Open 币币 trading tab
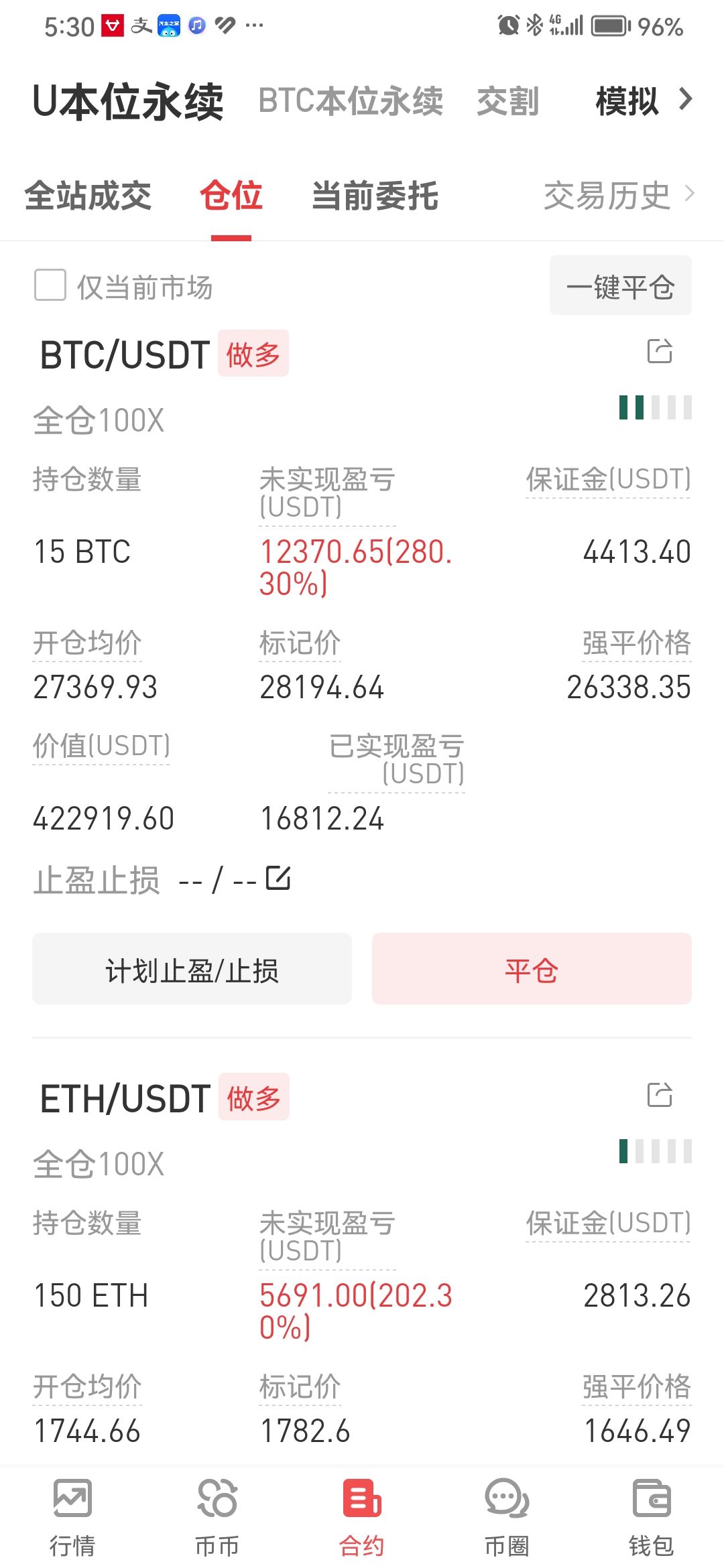This screenshot has height=1568, width=724. 217,1517
